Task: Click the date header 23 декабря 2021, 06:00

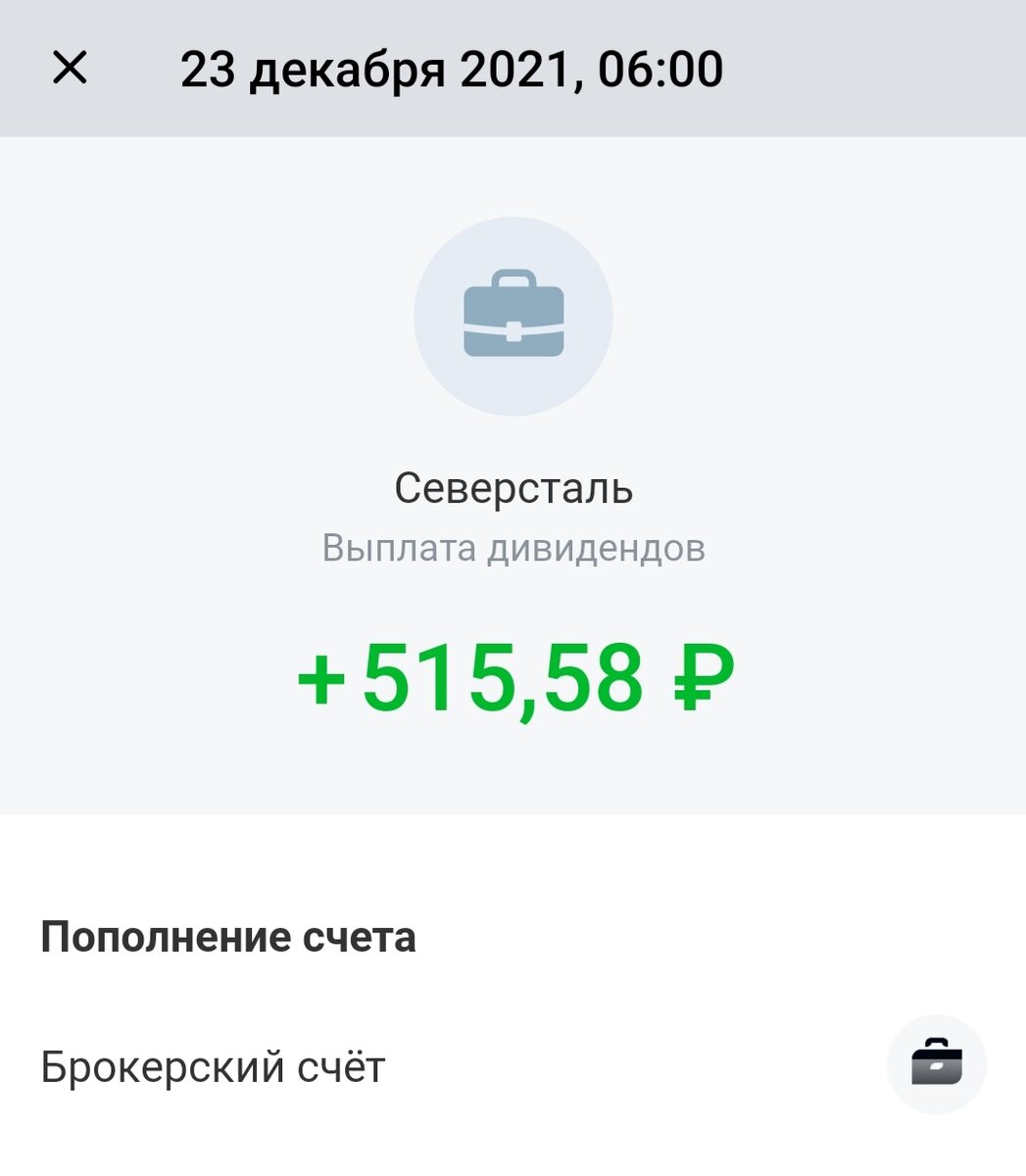Action: pyautogui.click(x=453, y=69)
